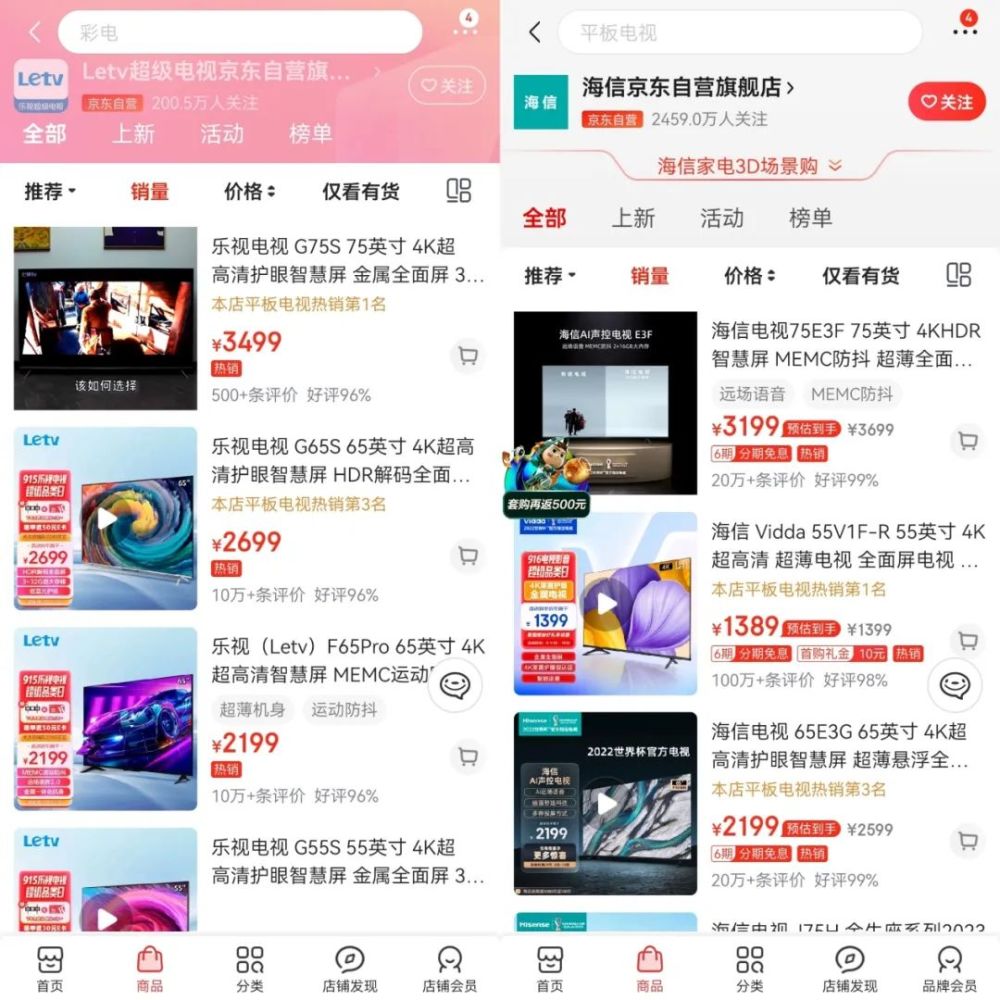Add 海信电视 65E3G to the cart
This screenshot has width=1000, height=1000.
pos(967,840)
